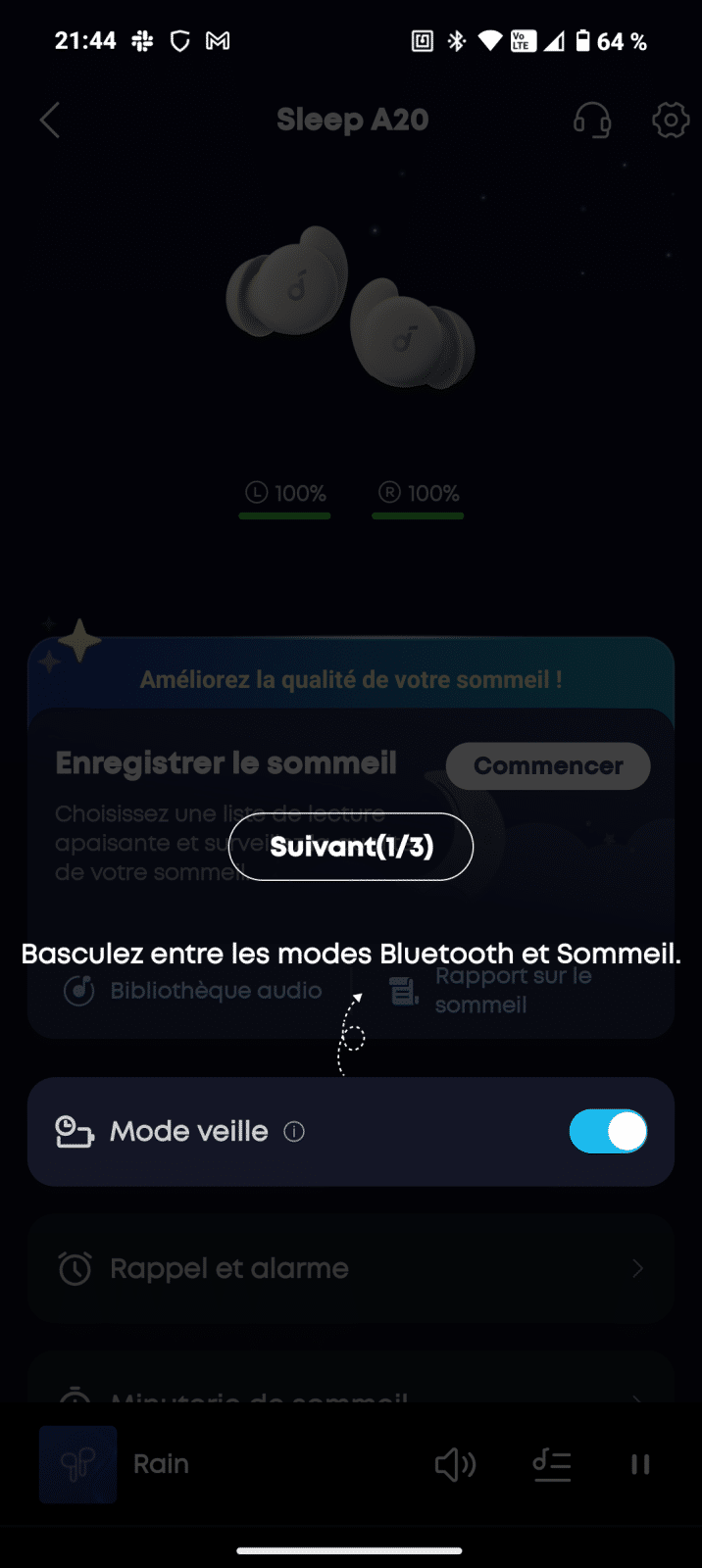Pause the Rain sound

coord(640,1464)
